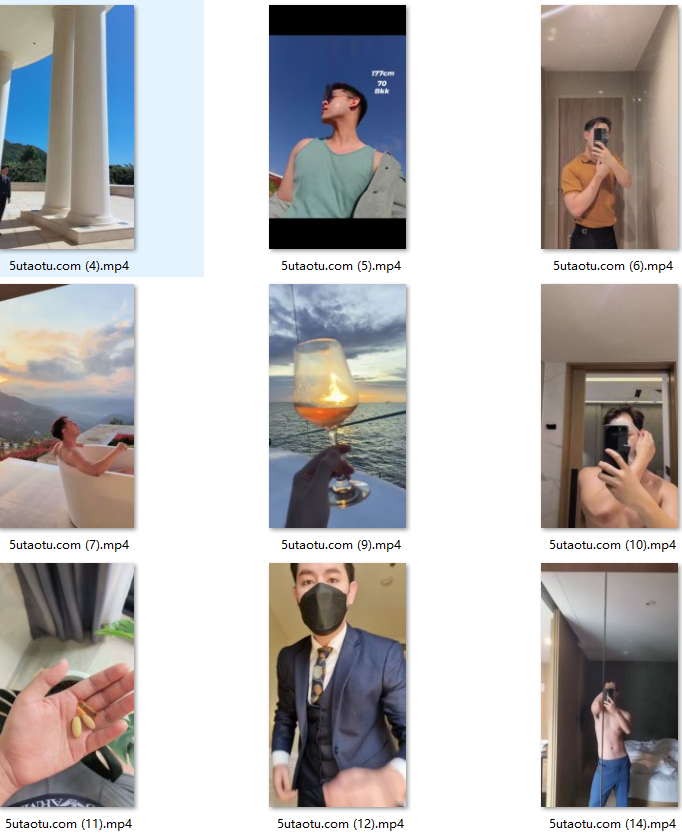Screen dimensions: 682x834
Task: Open the video 5utaotu.com (11).mp4
Action: (68, 685)
